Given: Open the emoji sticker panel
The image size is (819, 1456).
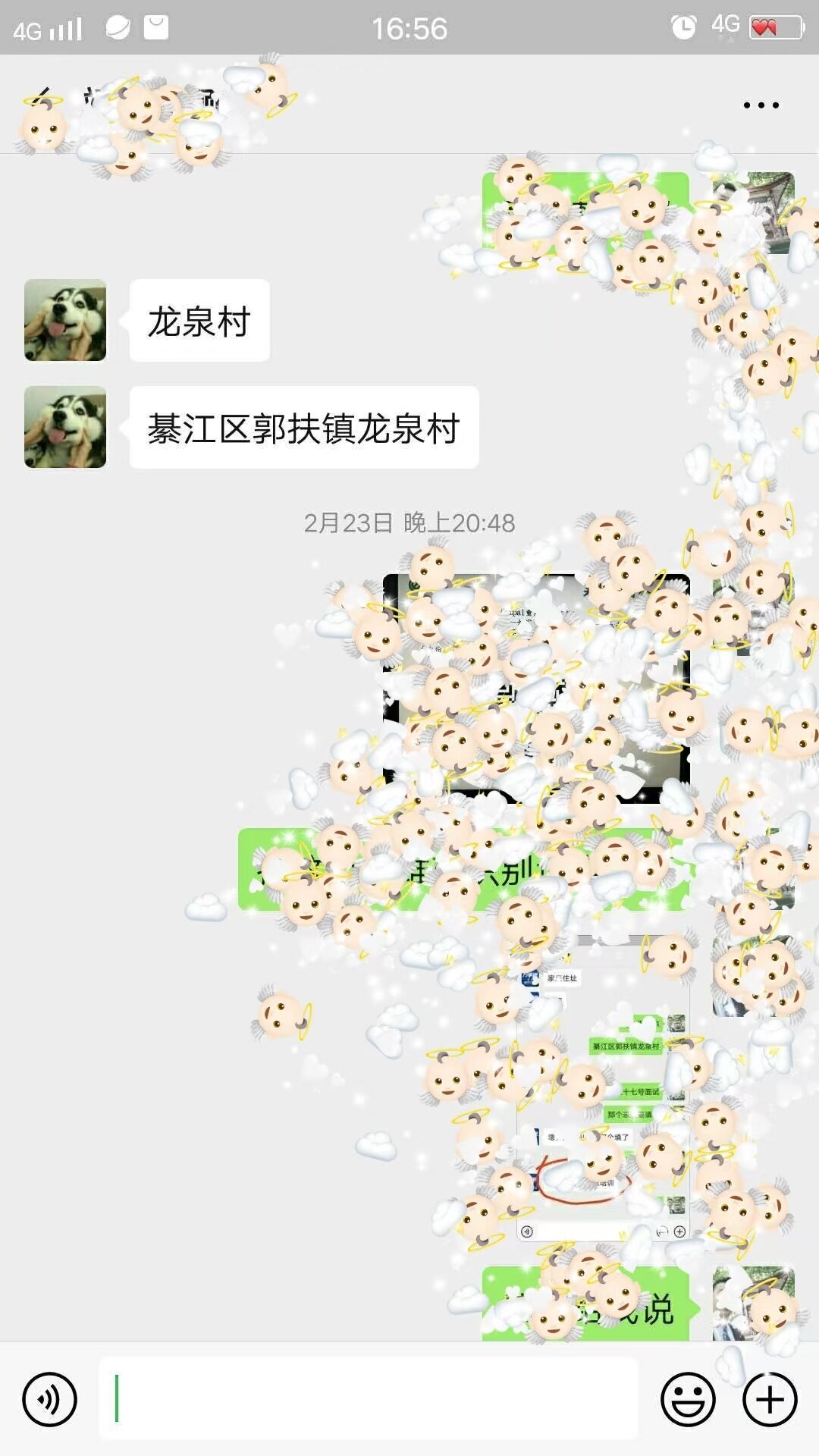Looking at the screenshot, I should [x=688, y=1399].
